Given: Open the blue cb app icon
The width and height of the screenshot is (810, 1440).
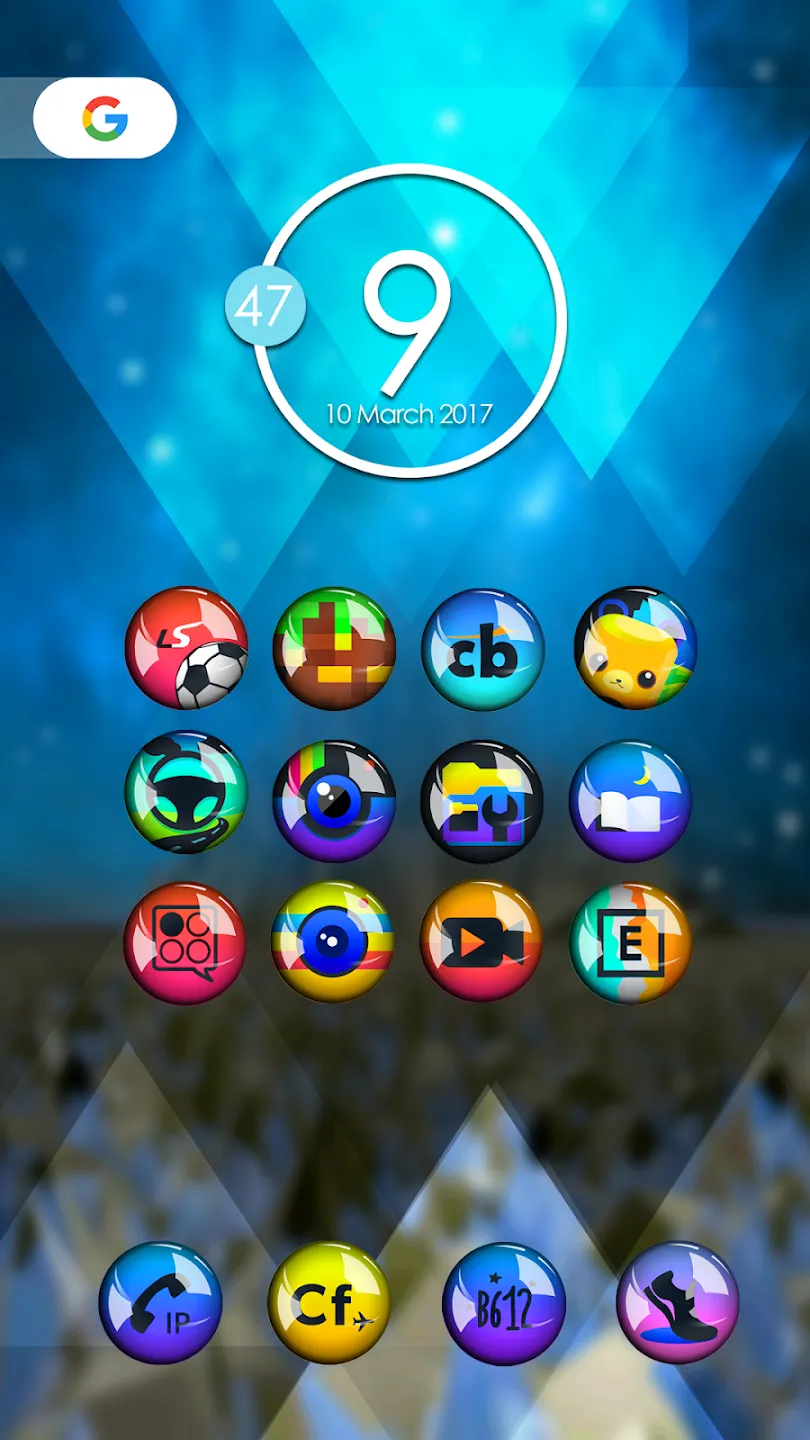Looking at the screenshot, I should point(483,648).
